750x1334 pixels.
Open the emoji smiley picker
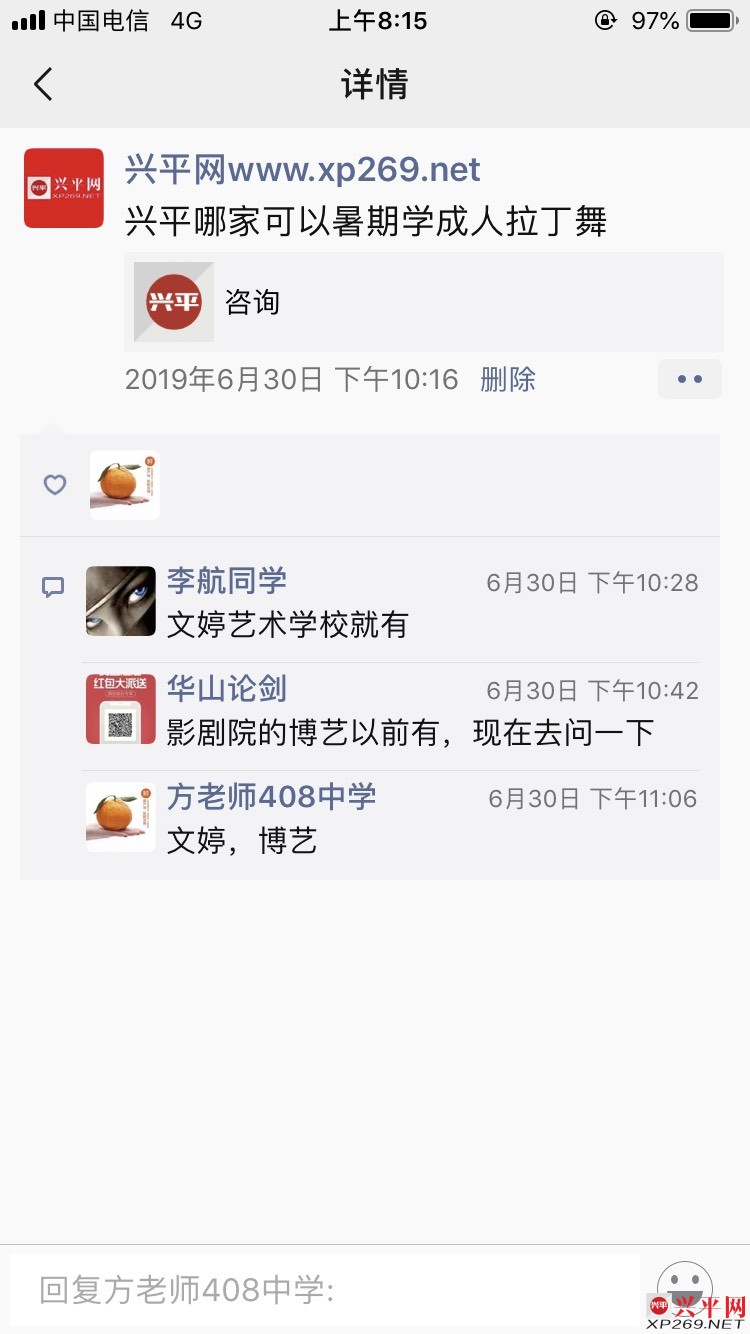[x=684, y=1286]
